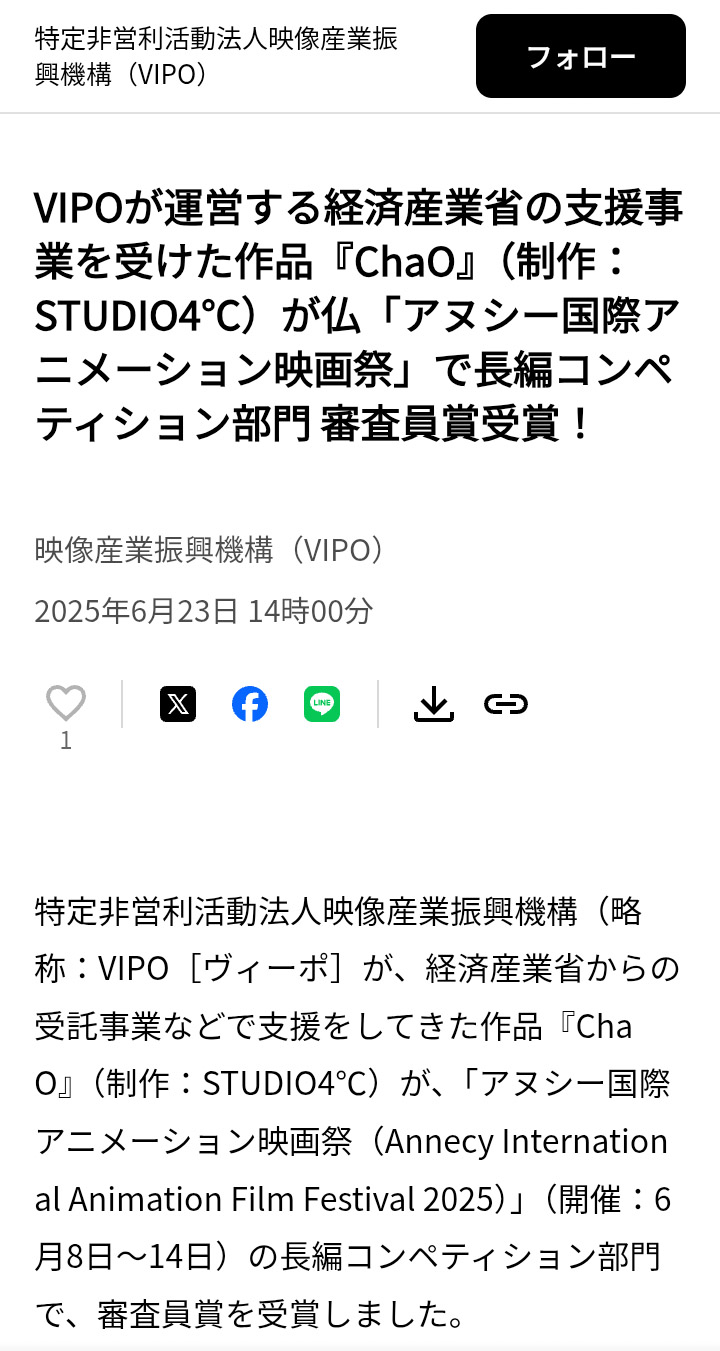Download the press release

[434, 704]
